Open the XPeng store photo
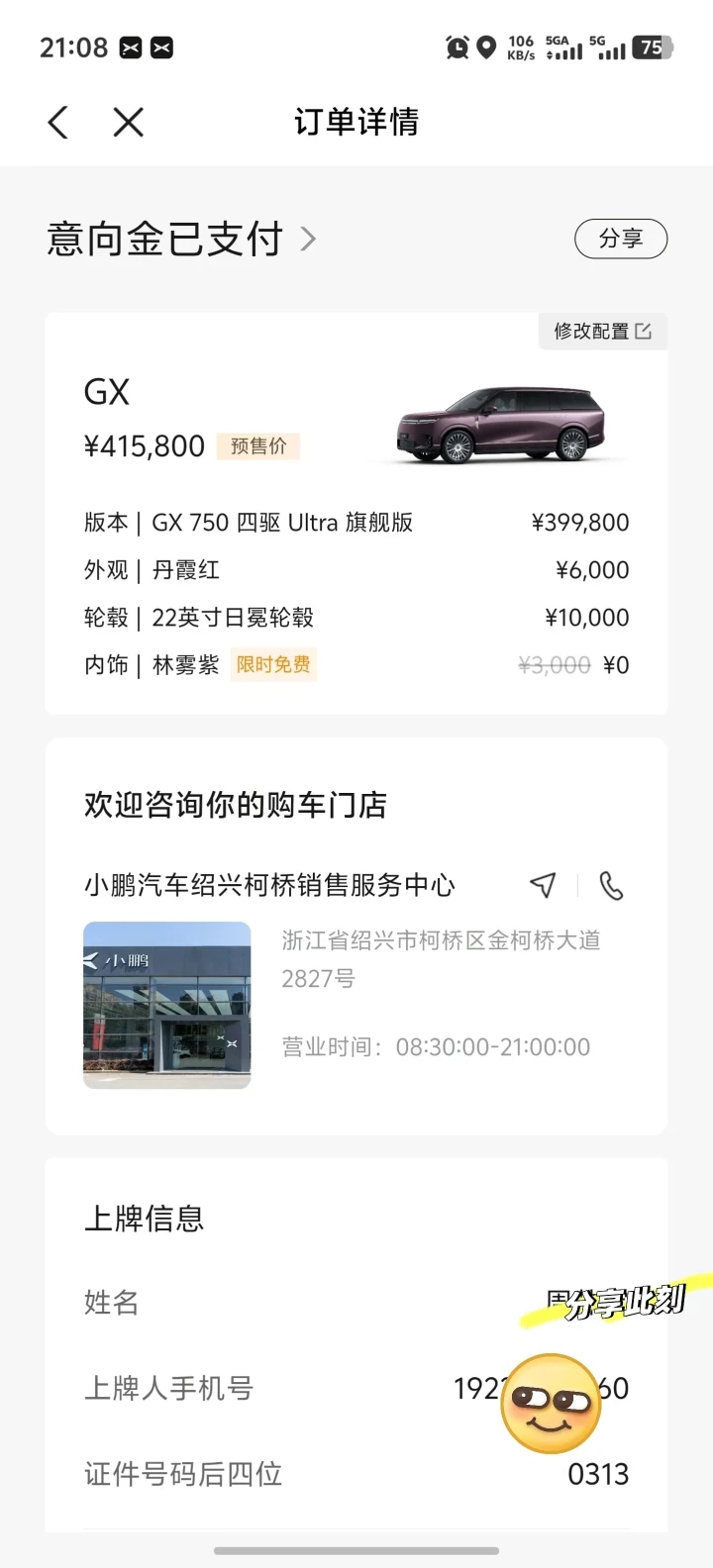The width and height of the screenshot is (713, 1568). 167,1005
